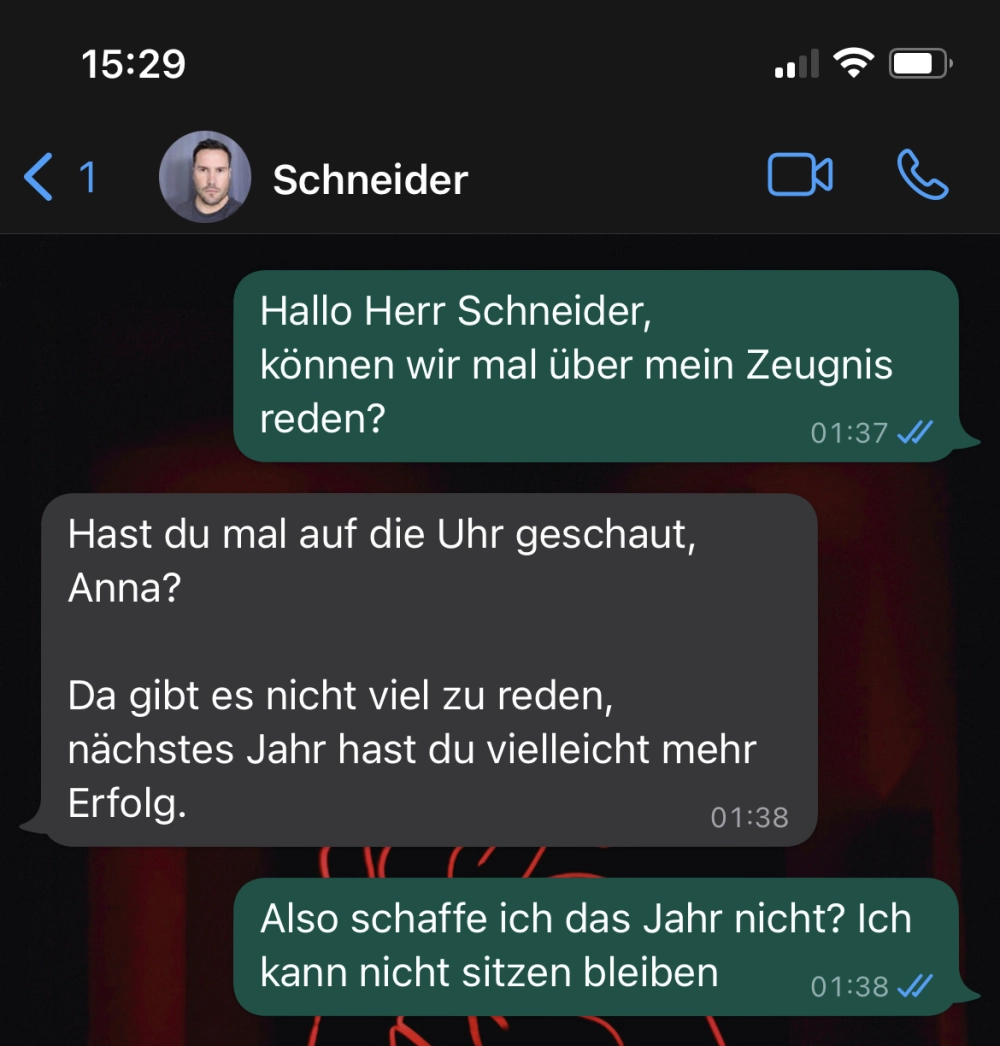This screenshot has height=1046, width=1000.
Task: Start a video call with Schneider
Action: tap(799, 176)
